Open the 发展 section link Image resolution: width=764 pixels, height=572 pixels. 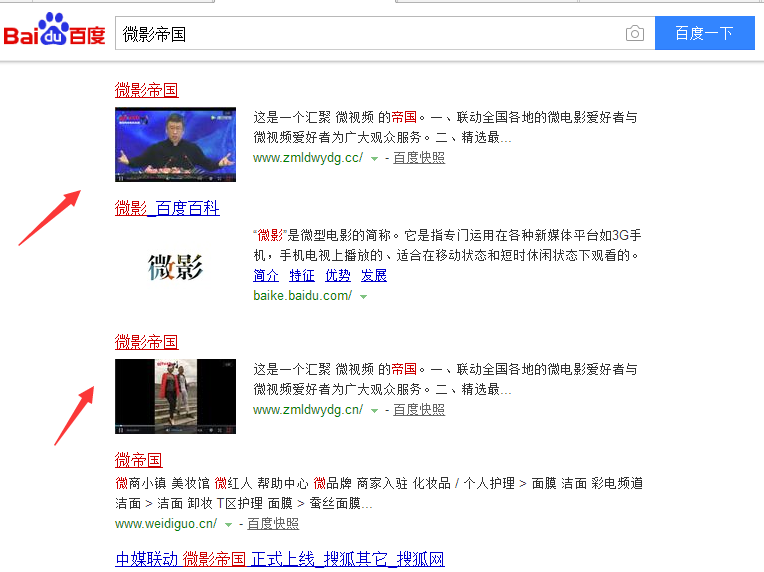(x=374, y=275)
